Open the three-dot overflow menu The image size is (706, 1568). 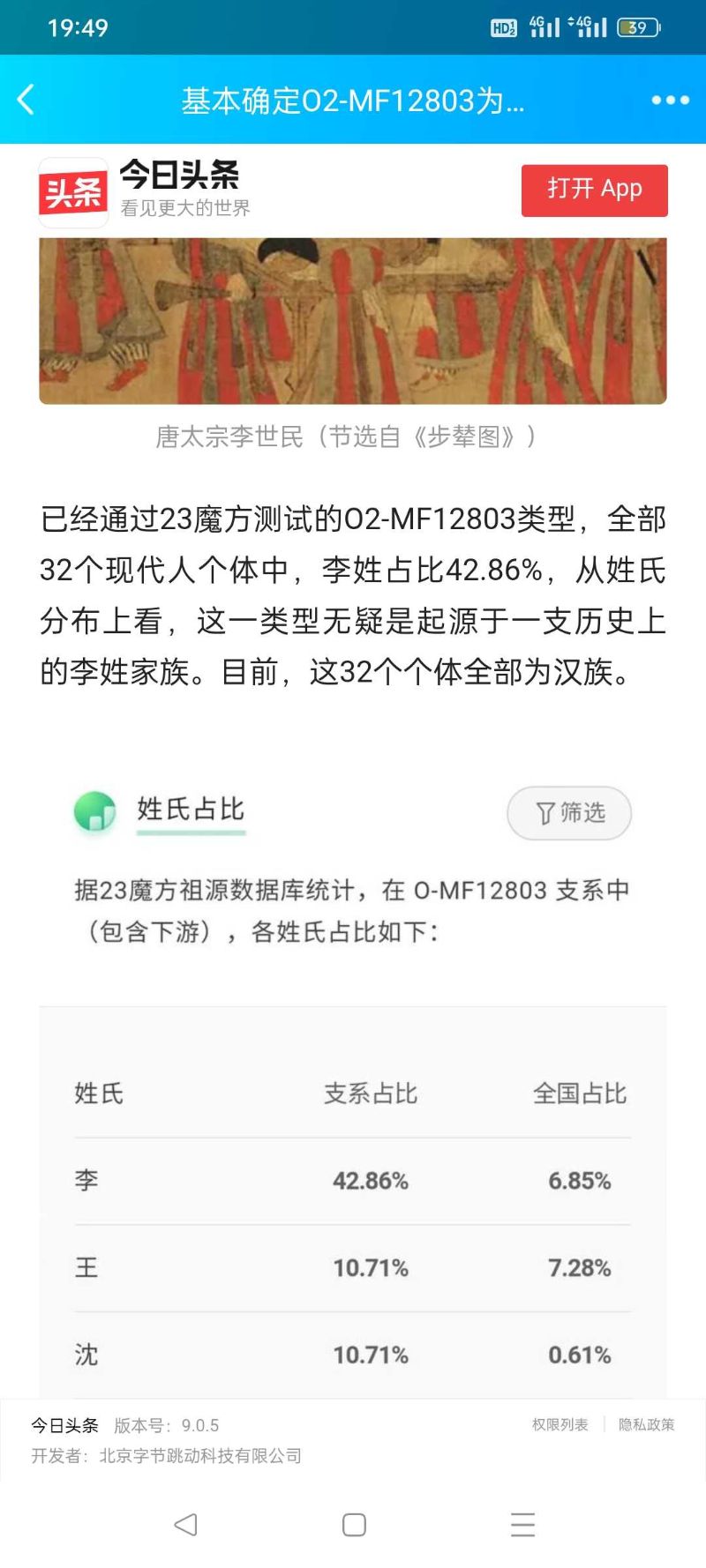click(x=670, y=100)
